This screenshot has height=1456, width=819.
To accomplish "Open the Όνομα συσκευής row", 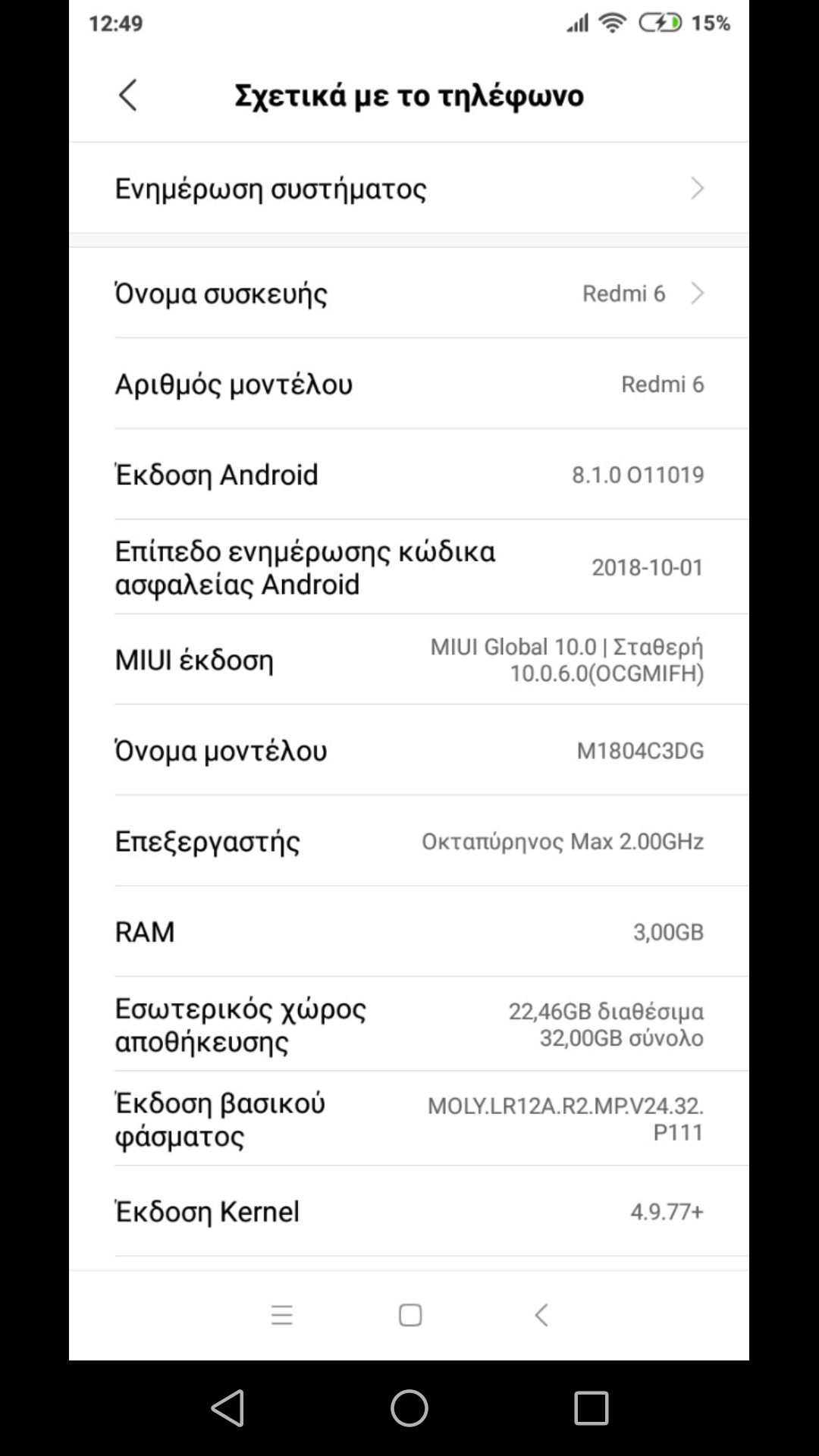I will [409, 293].
